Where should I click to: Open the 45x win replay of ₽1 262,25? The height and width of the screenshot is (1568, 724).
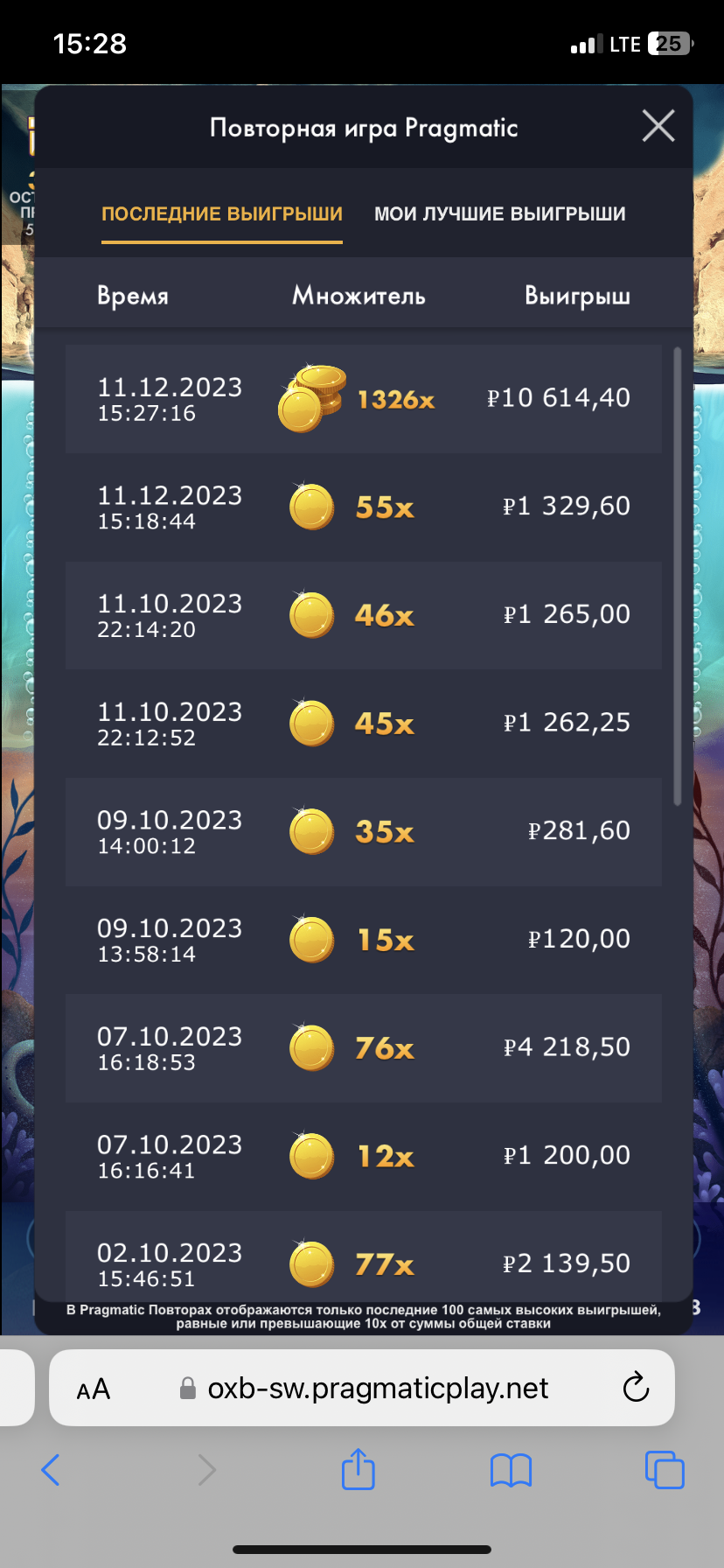point(363,724)
